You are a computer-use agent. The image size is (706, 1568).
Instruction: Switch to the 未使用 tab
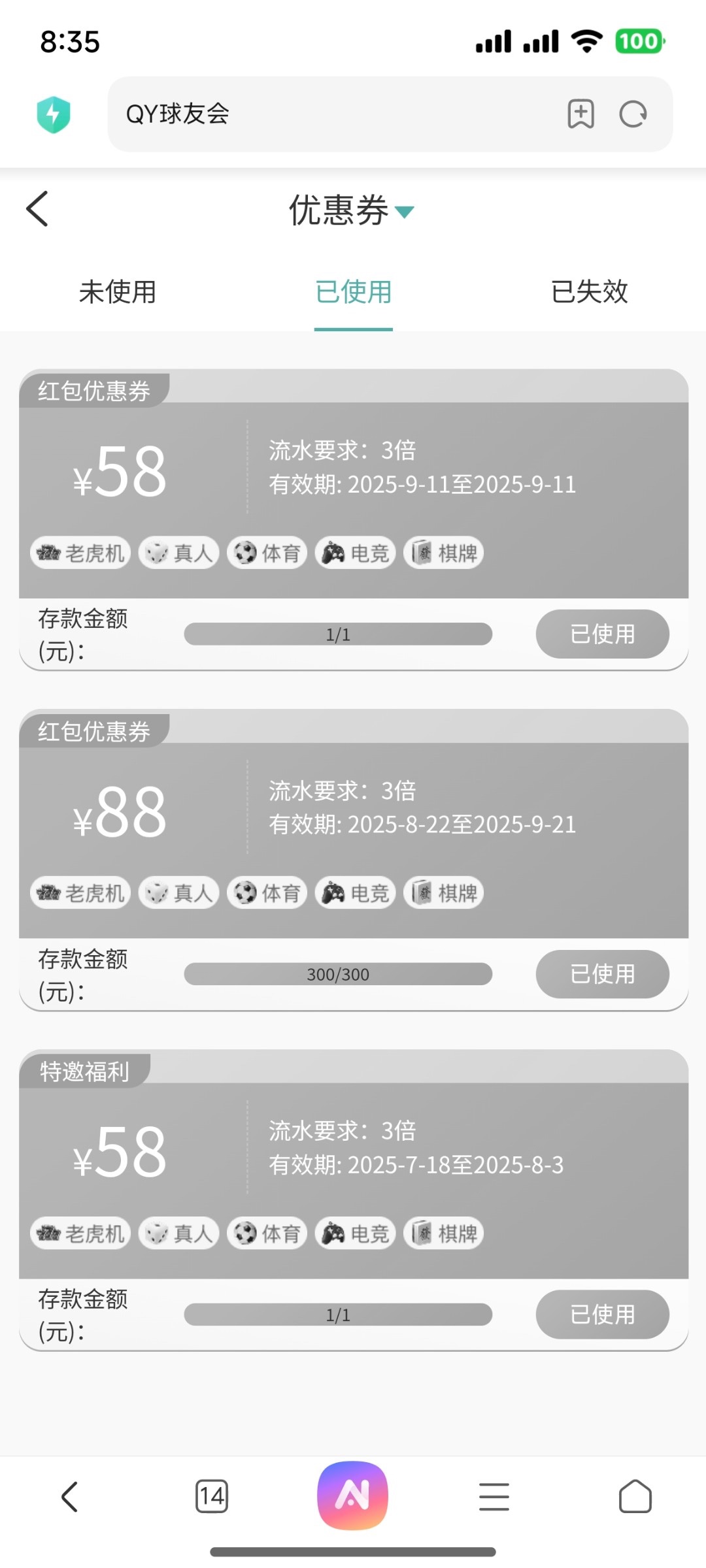(118, 292)
